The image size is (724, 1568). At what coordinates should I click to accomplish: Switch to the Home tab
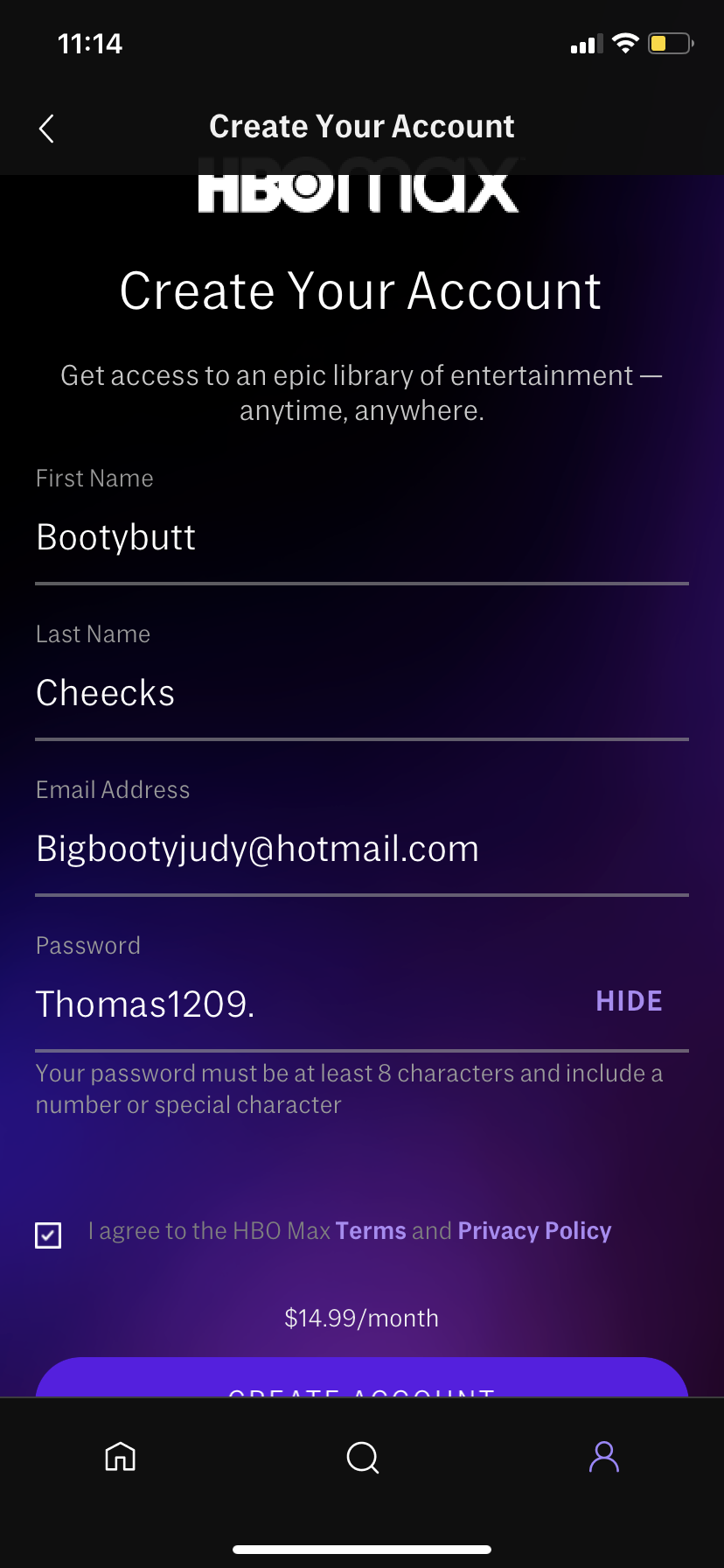(x=121, y=1457)
